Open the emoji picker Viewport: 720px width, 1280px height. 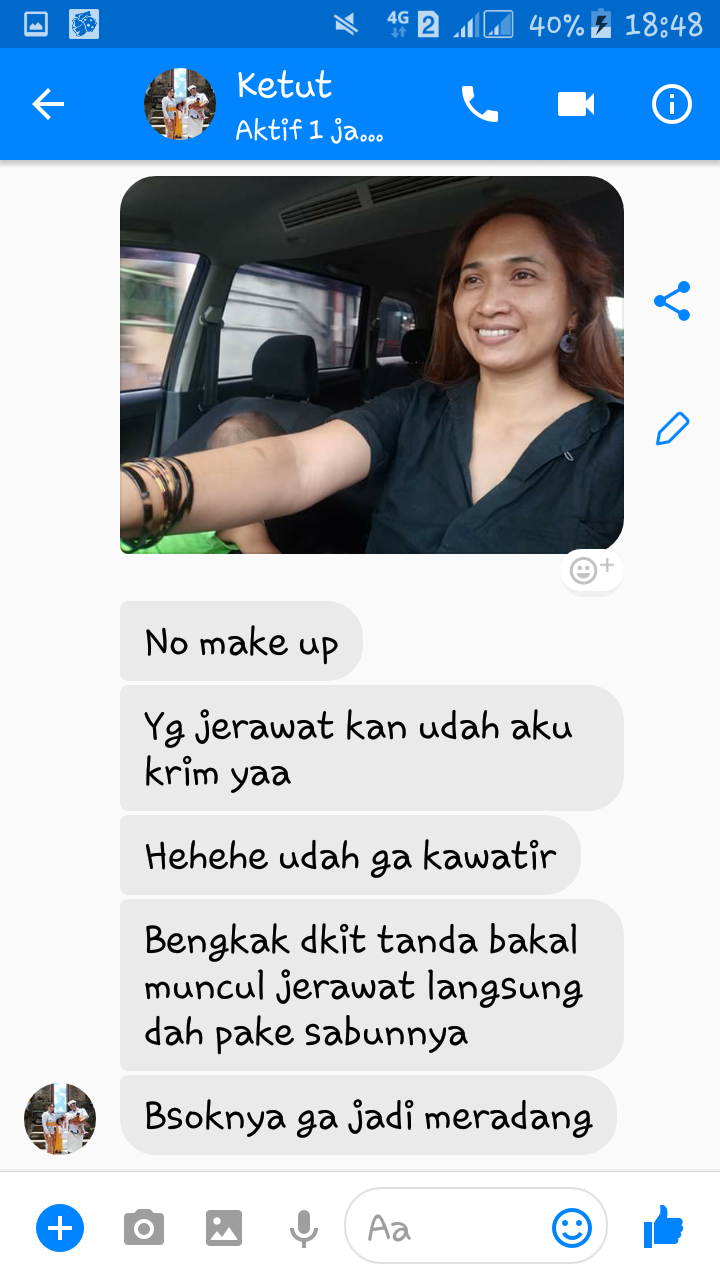click(572, 1227)
